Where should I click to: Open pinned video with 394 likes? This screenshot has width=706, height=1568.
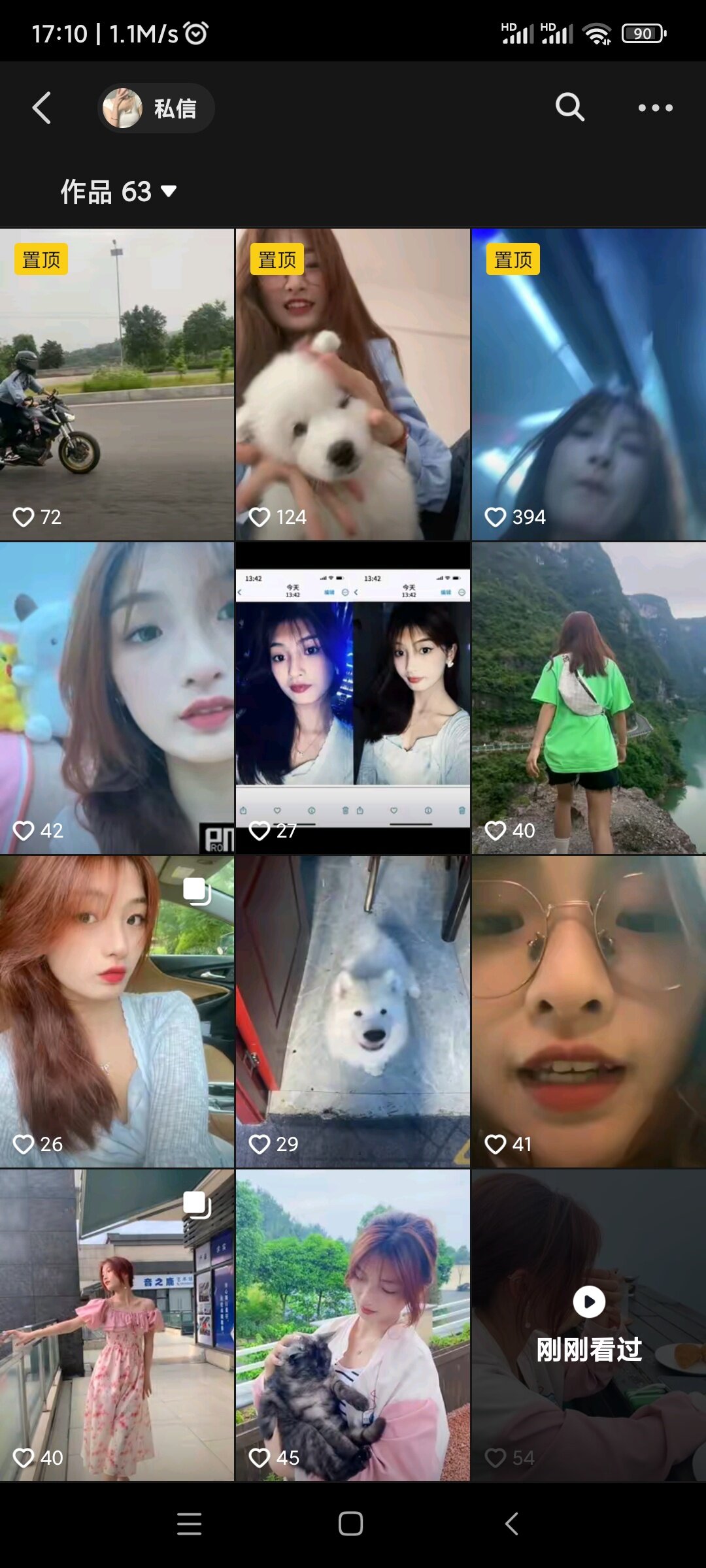click(x=589, y=384)
